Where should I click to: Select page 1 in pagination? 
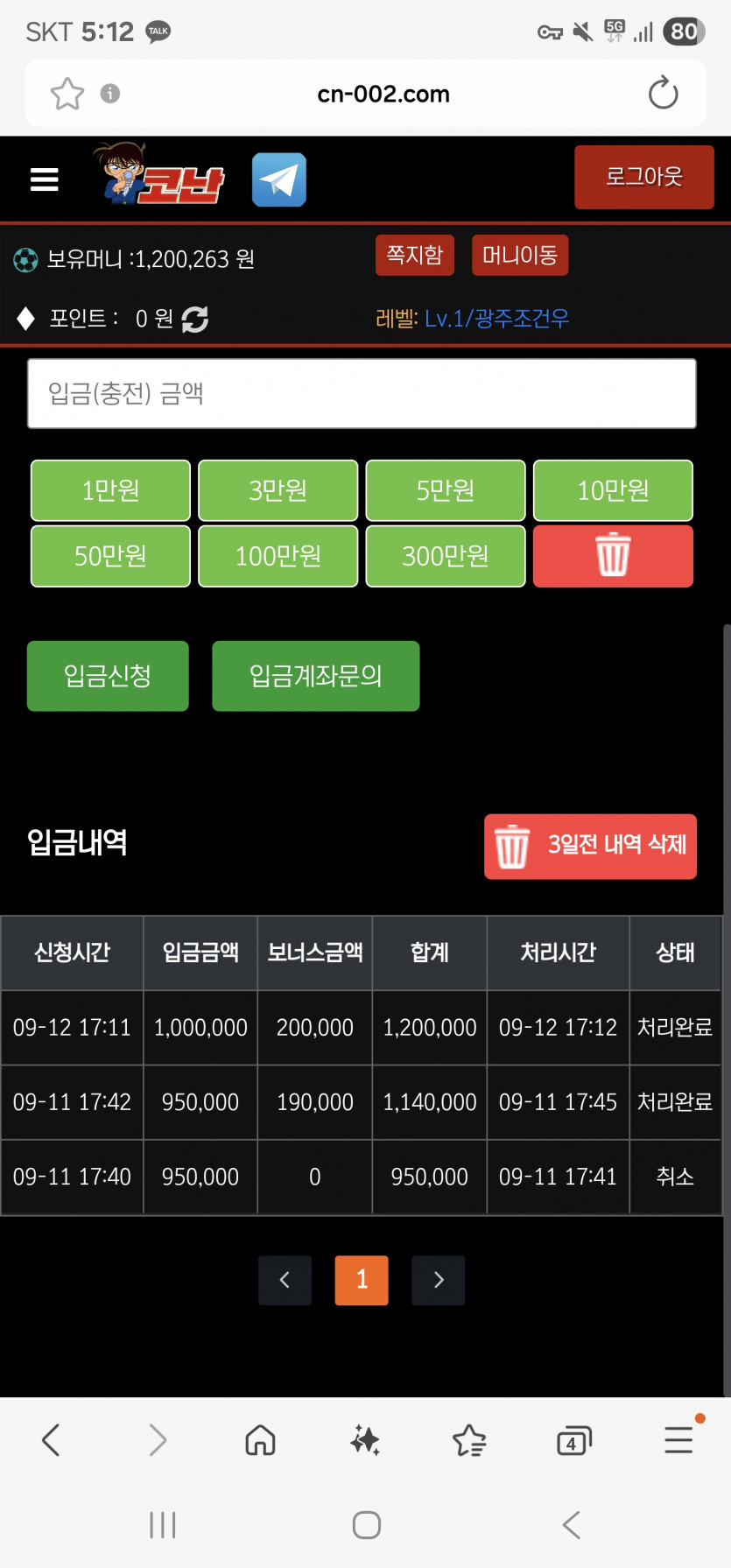[x=362, y=1280]
